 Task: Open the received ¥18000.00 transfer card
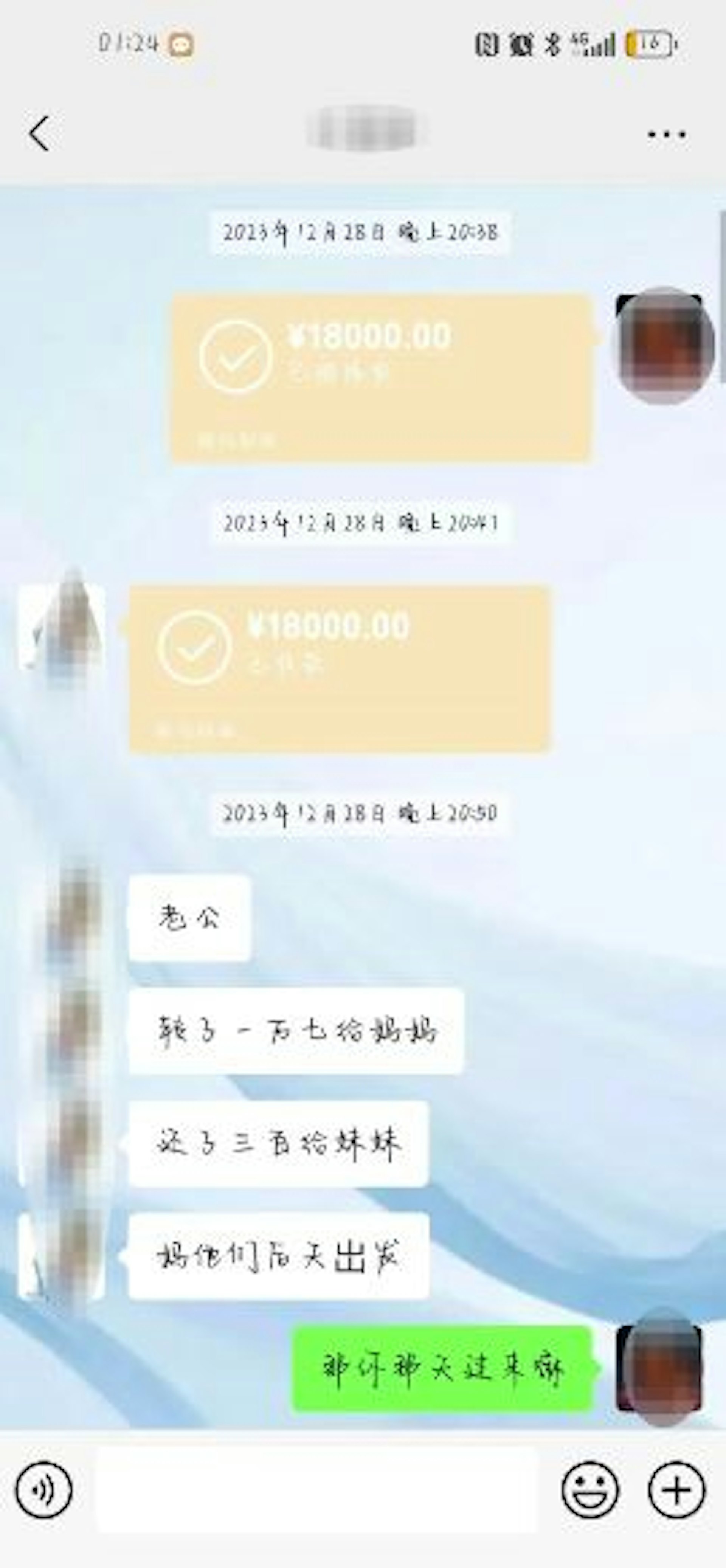(339, 668)
